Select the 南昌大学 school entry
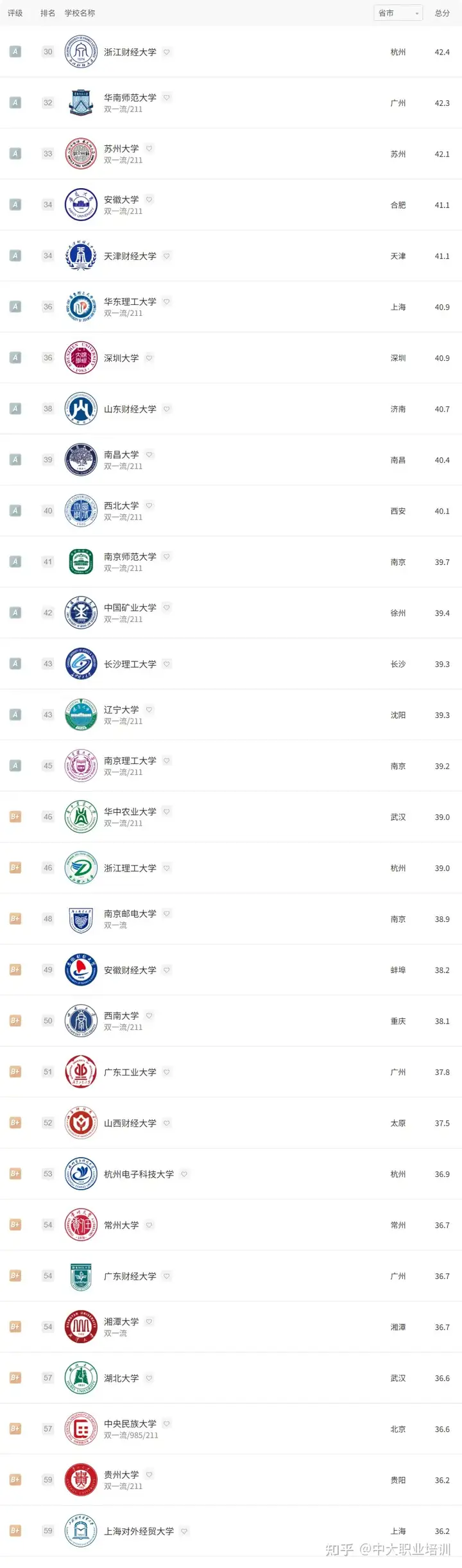 click(121, 455)
